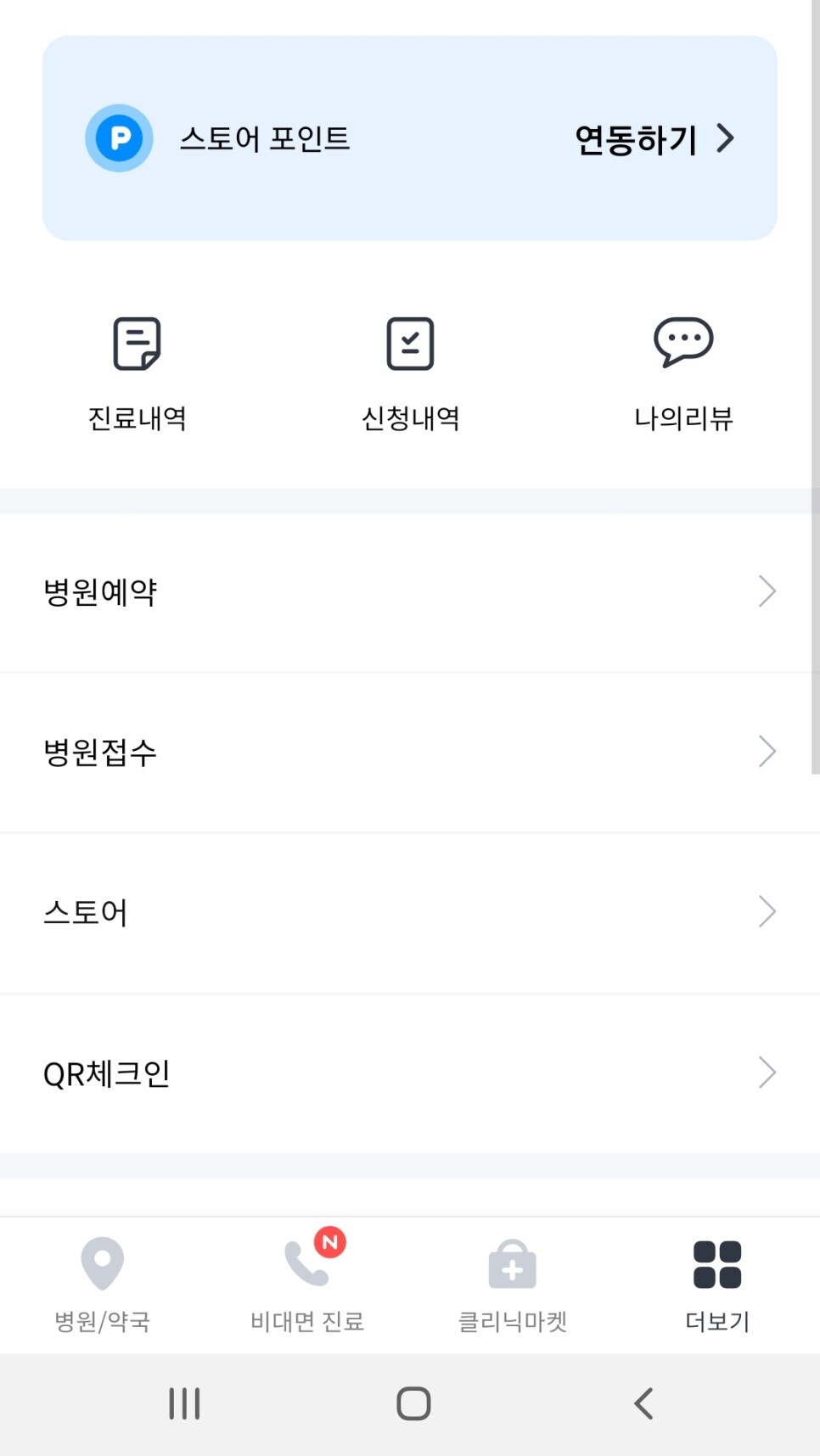Viewport: 820px width, 1456px height.
Task: Open the QR체크인 row
Action: (x=410, y=1073)
